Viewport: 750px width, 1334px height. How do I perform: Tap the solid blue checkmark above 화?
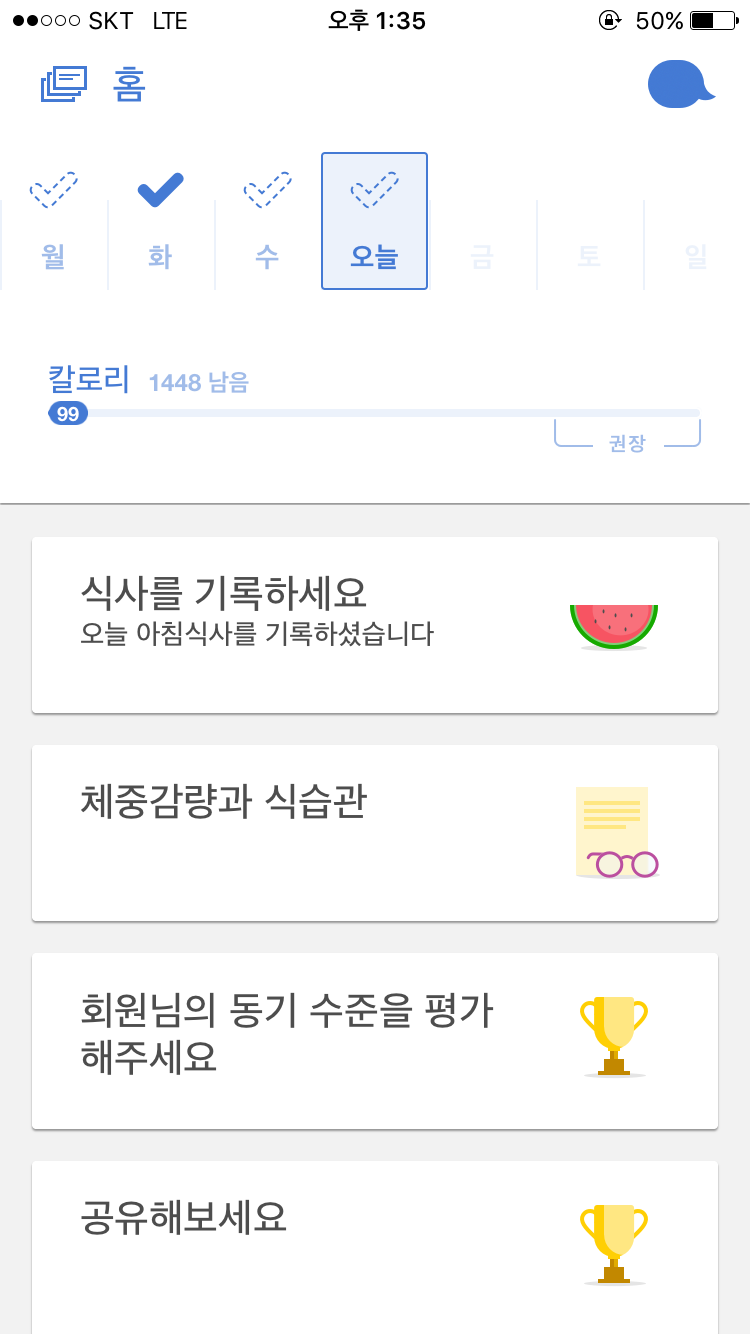pyautogui.click(x=160, y=189)
